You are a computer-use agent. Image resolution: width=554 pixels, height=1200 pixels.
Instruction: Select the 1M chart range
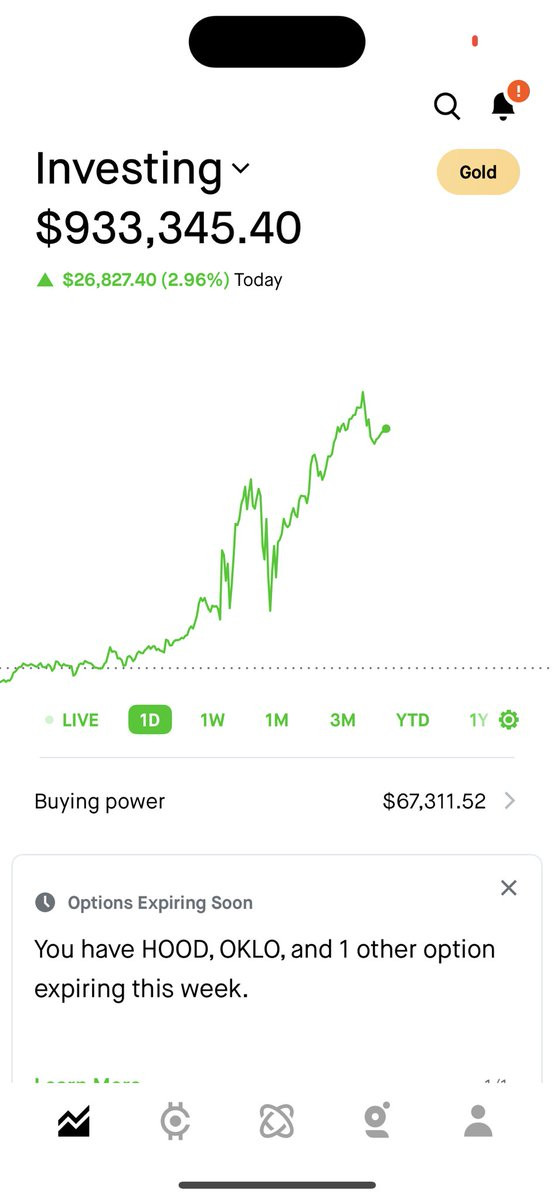pos(277,720)
